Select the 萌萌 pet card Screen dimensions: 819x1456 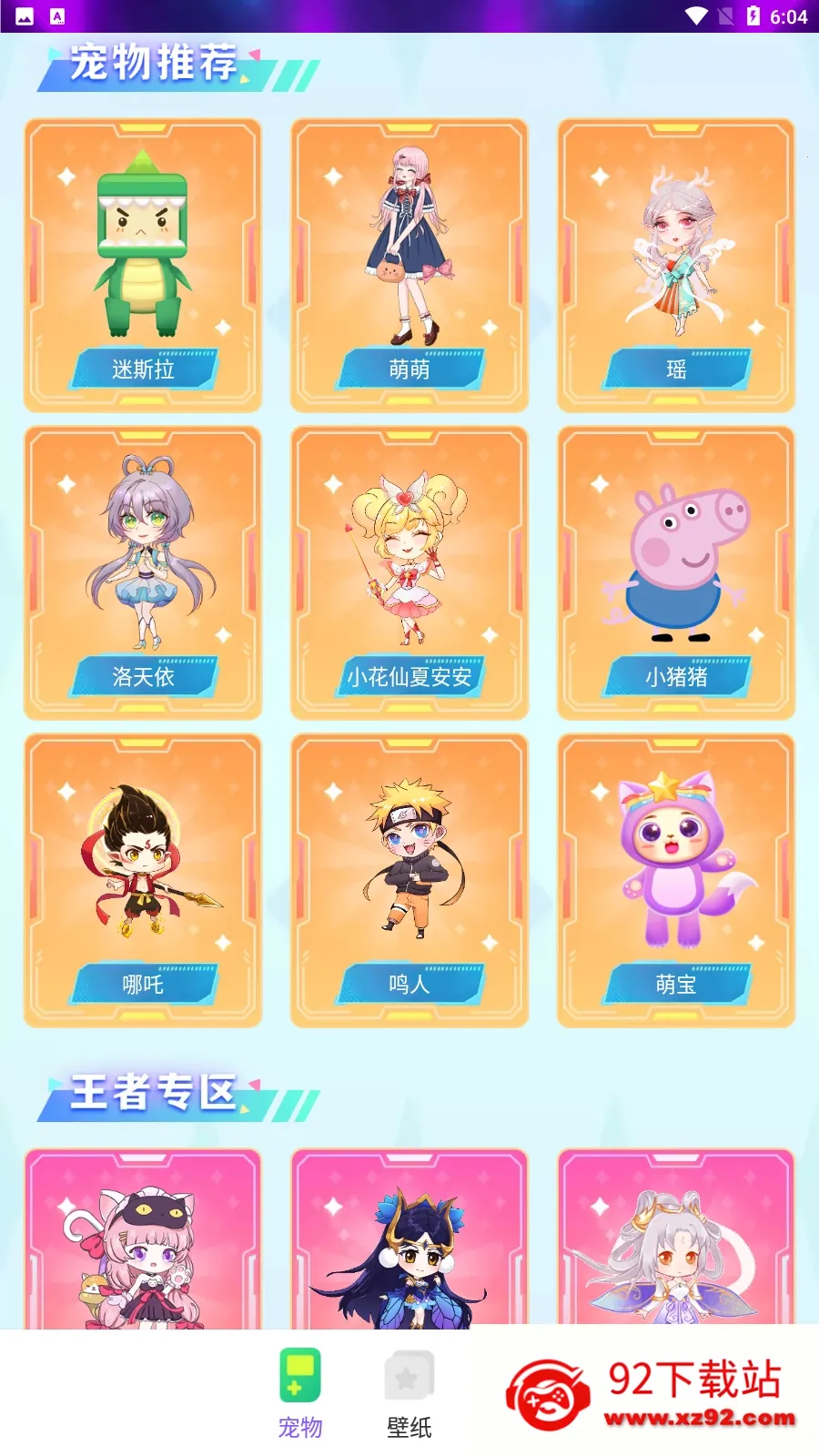(x=409, y=265)
